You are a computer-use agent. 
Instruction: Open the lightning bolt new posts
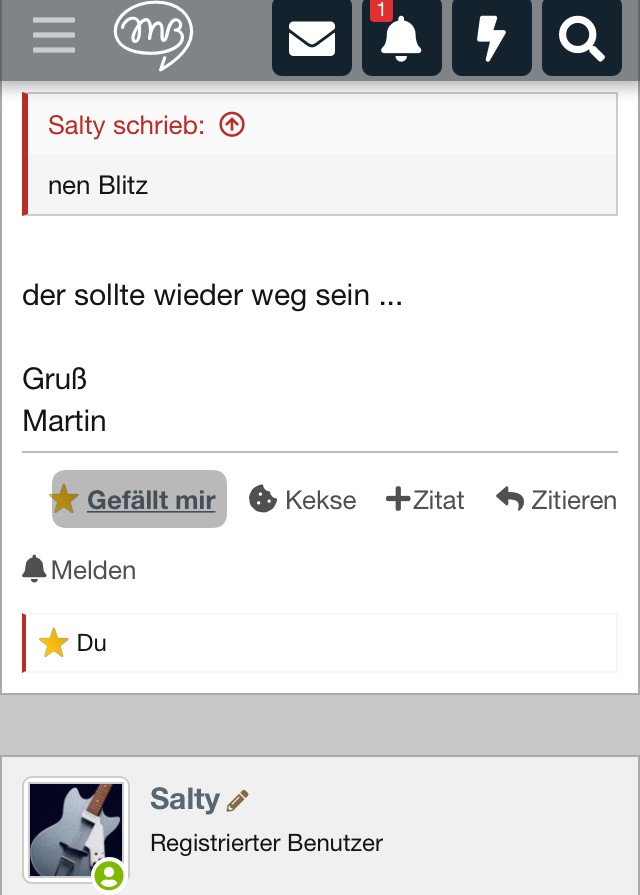click(491, 38)
